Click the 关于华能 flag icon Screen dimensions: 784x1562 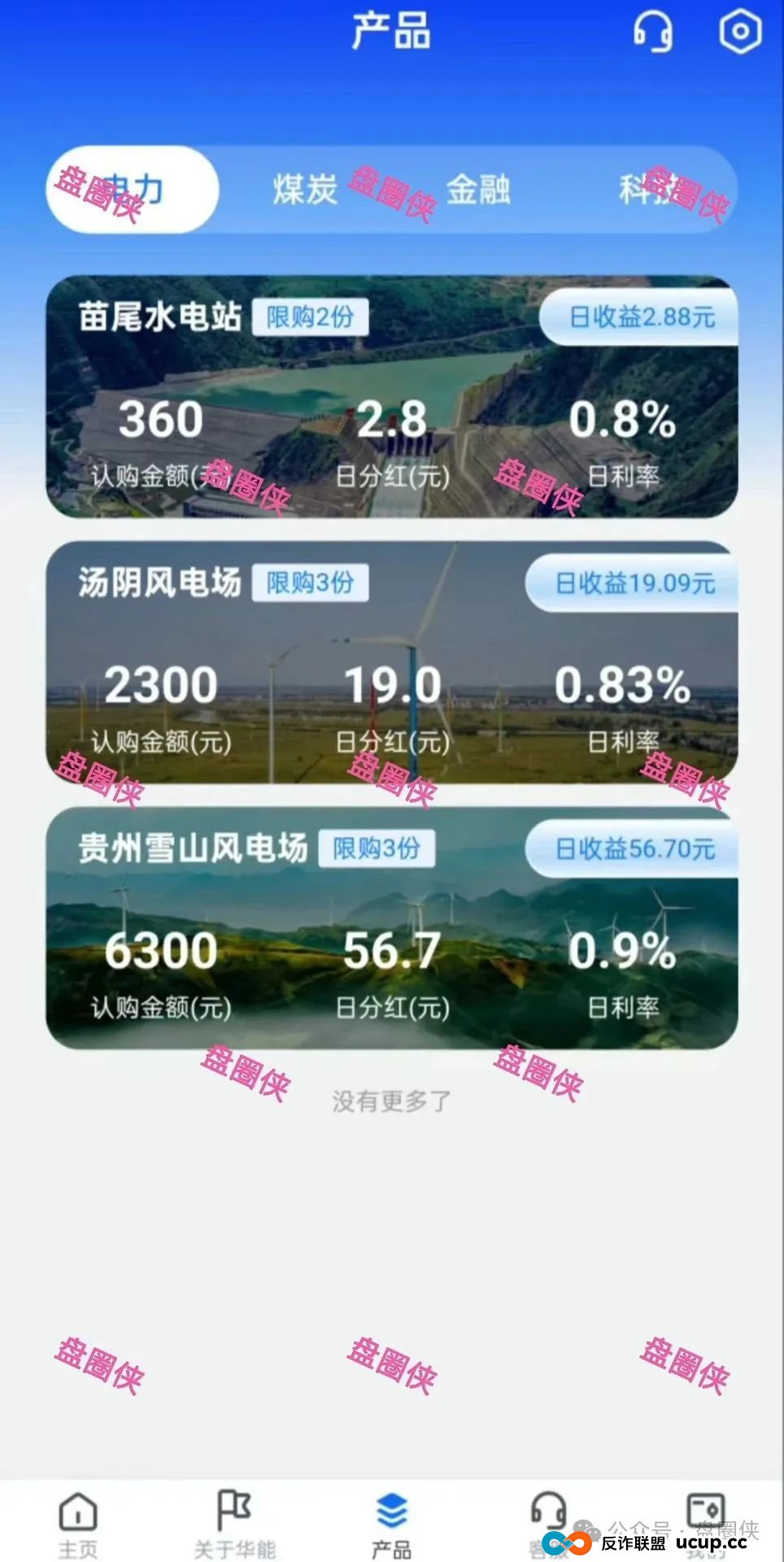pyautogui.click(x=234, y=1509)
